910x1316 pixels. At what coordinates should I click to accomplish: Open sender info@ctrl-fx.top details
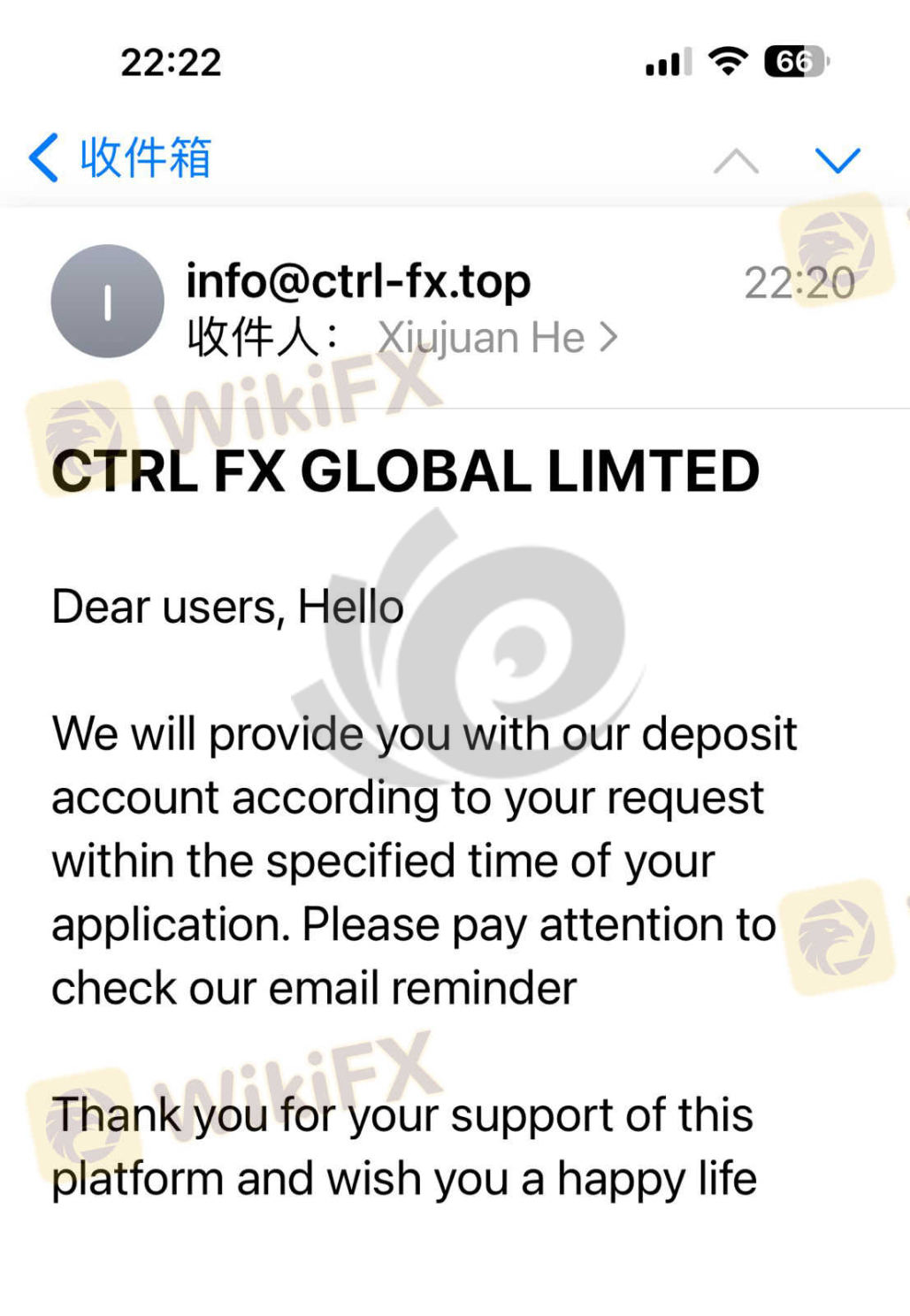358,282
